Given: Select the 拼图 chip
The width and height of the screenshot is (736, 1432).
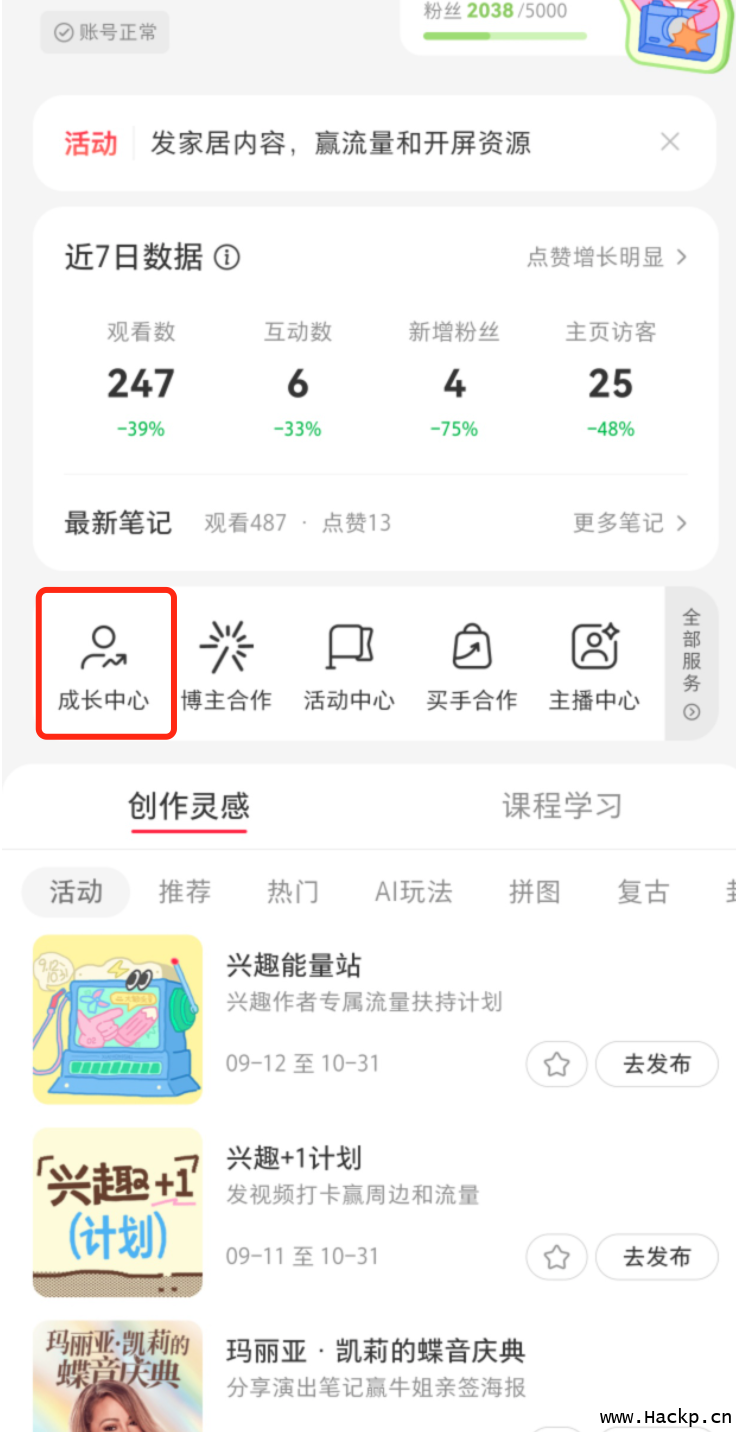Looking at the screenshot, I should pyautogui.click(x=534, y=891).
